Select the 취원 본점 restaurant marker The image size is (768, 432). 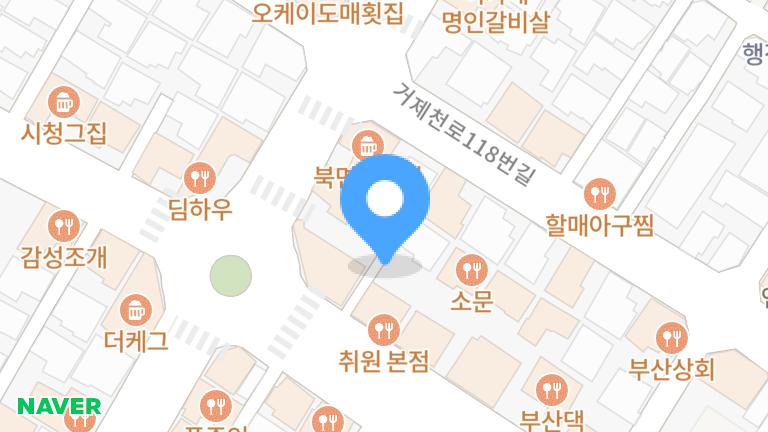pos(383,329)
